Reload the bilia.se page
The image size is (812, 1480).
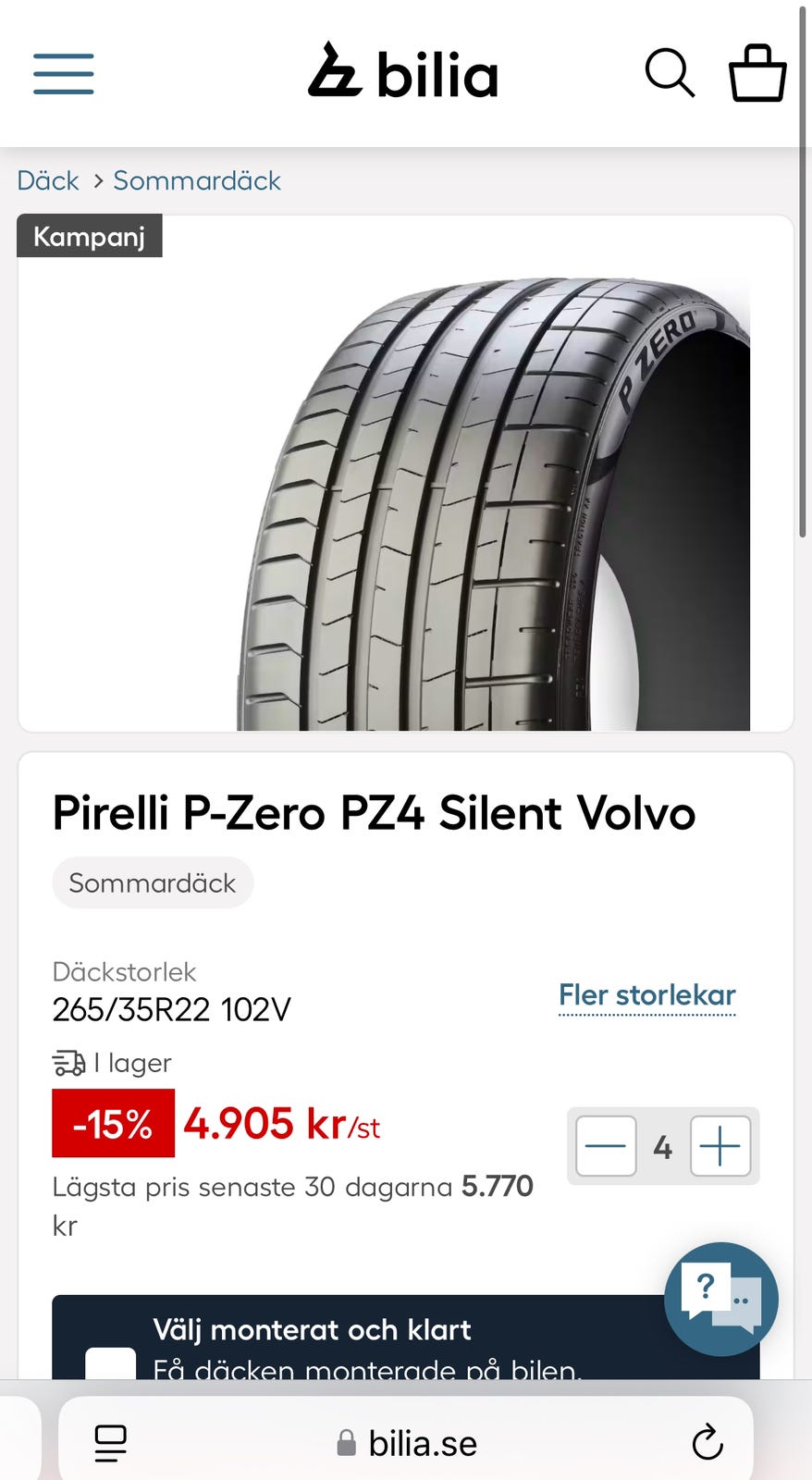707,1442
